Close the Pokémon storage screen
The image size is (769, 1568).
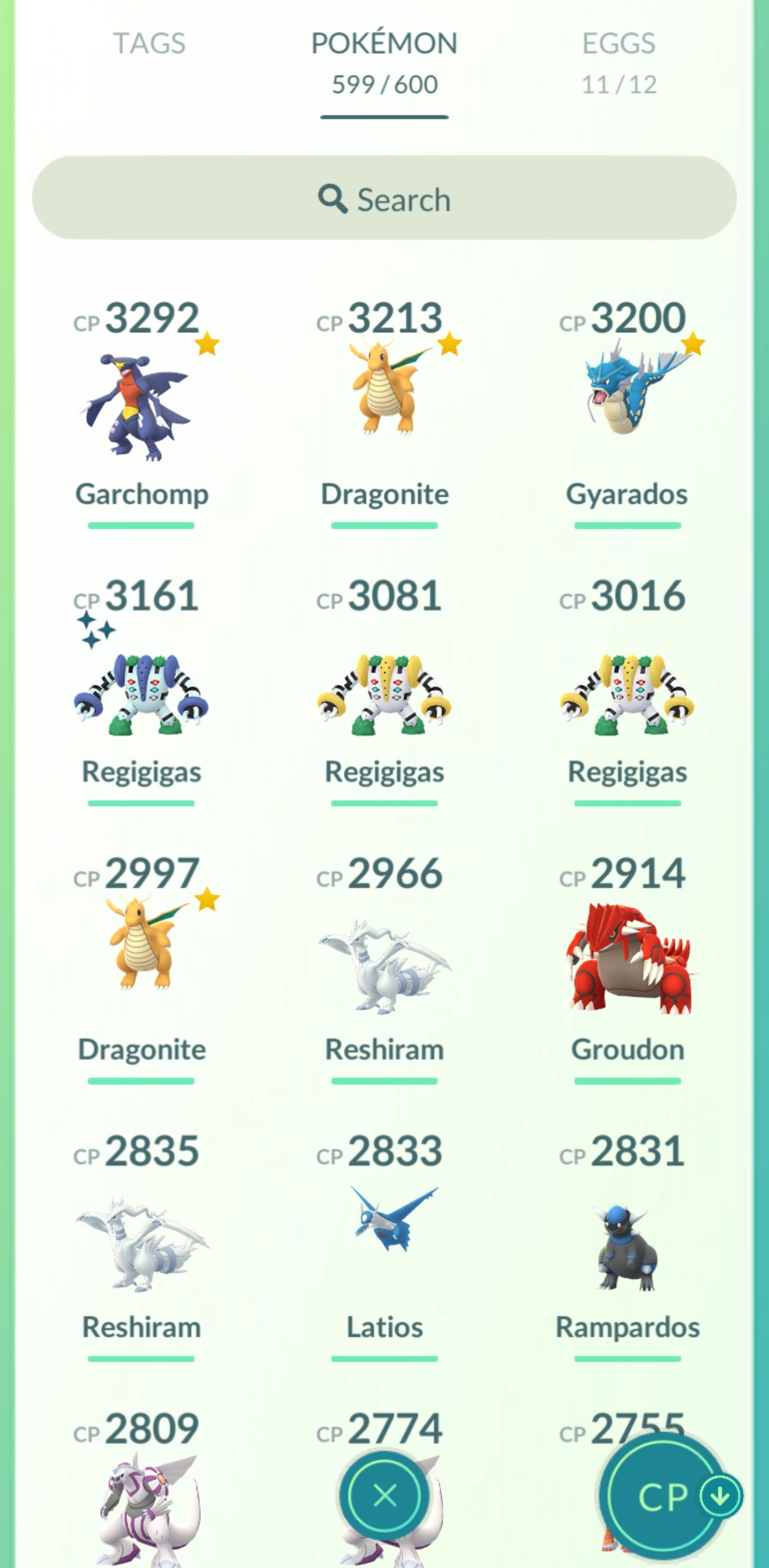[x=384, y=1495]
